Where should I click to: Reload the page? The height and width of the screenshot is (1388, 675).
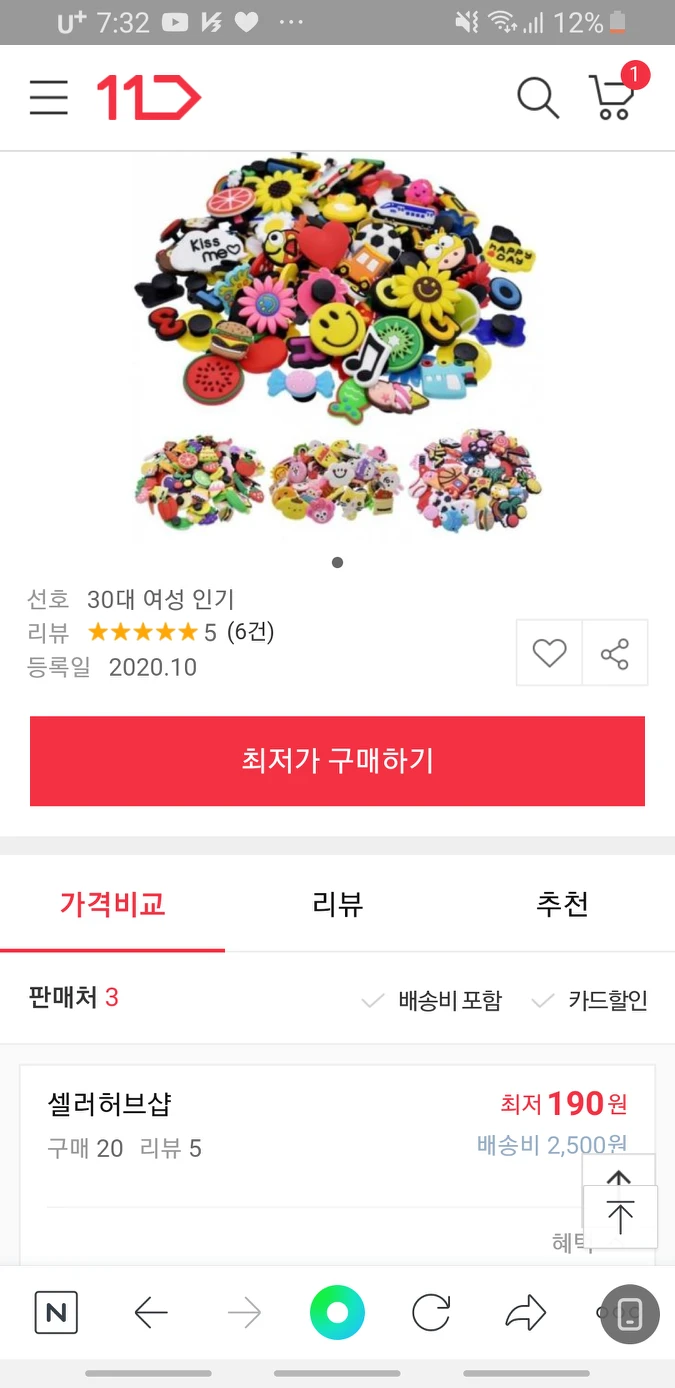click(431, 1313)
